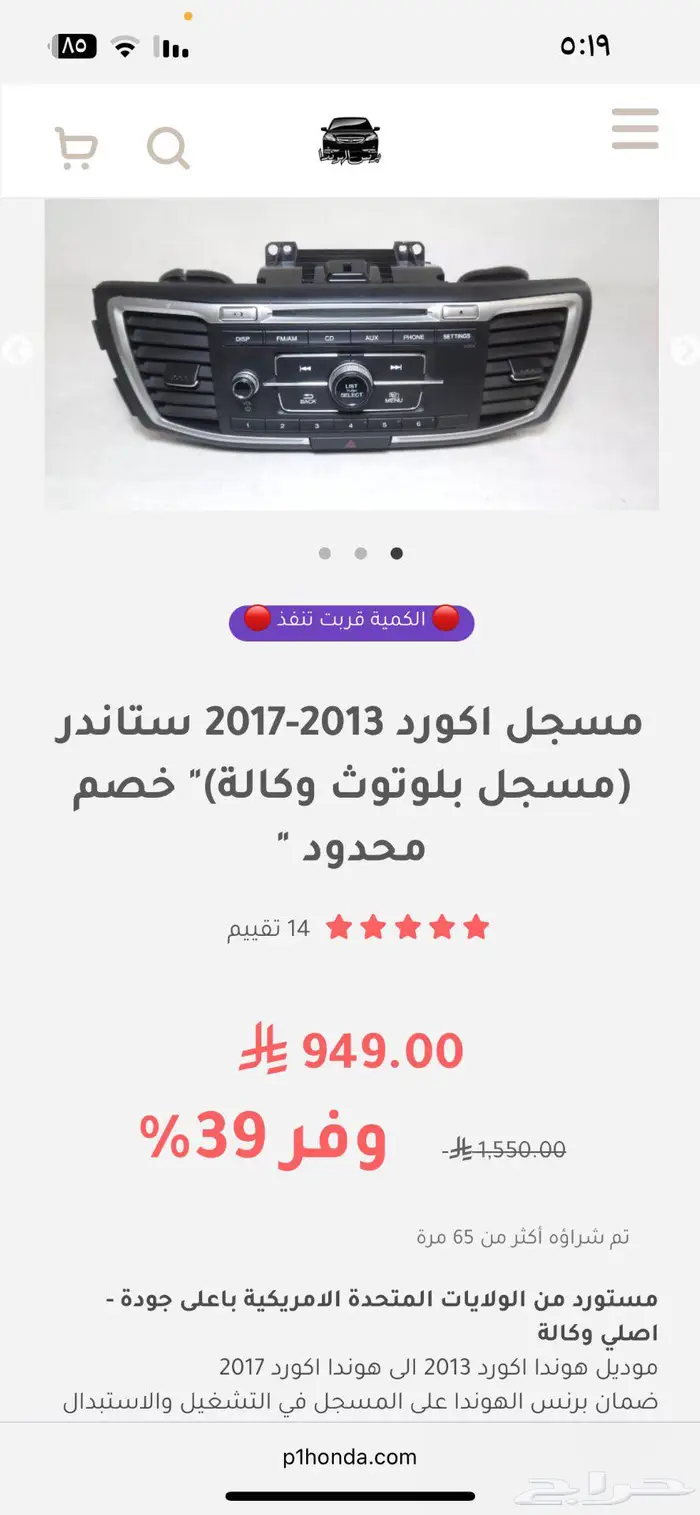Go to the store's home logo
This screenshot has height=1515, width=700.
point(350,141)
